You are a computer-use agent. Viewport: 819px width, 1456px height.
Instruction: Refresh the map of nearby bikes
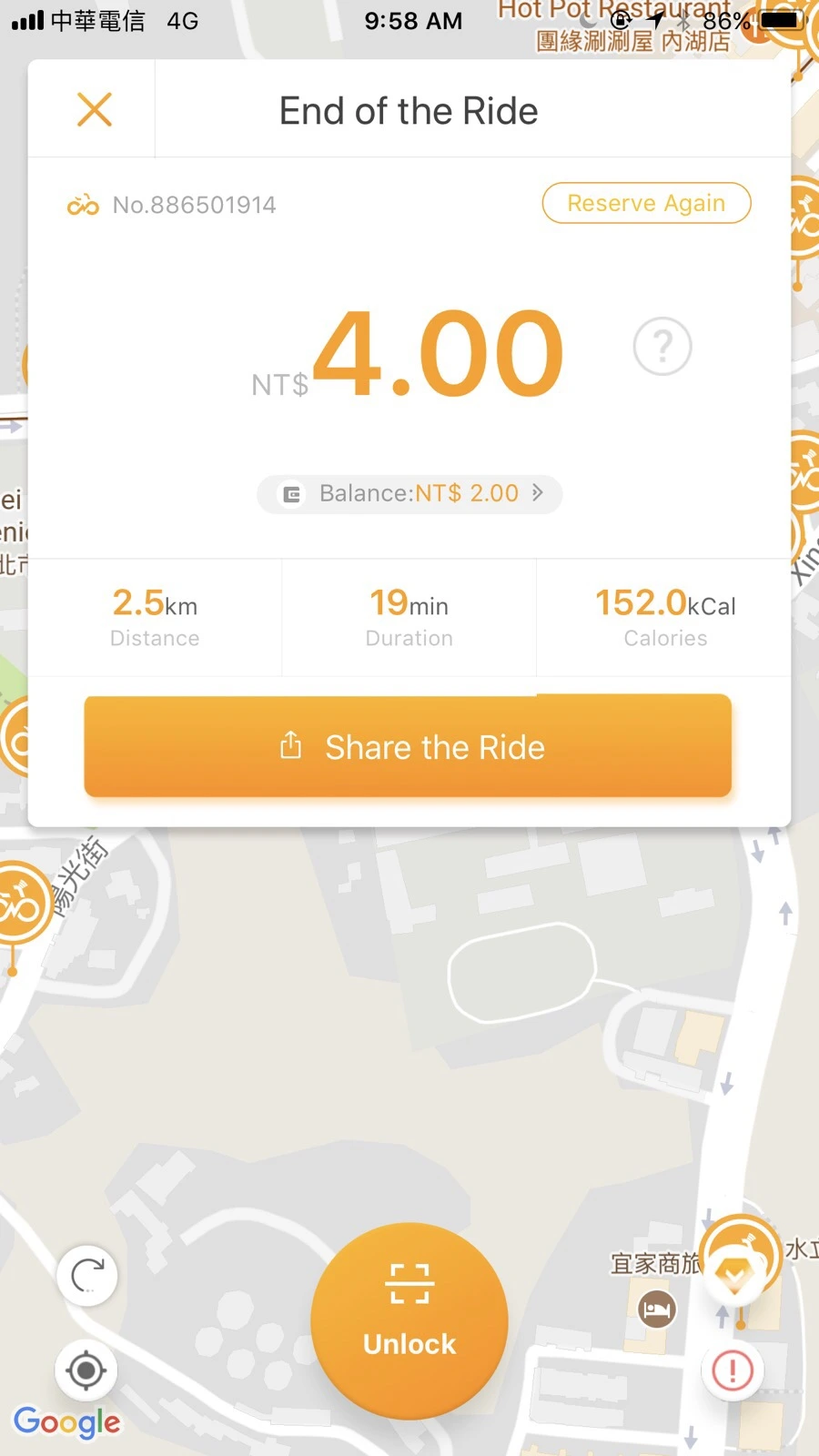pyautogui.click(x=87, y=1276)
